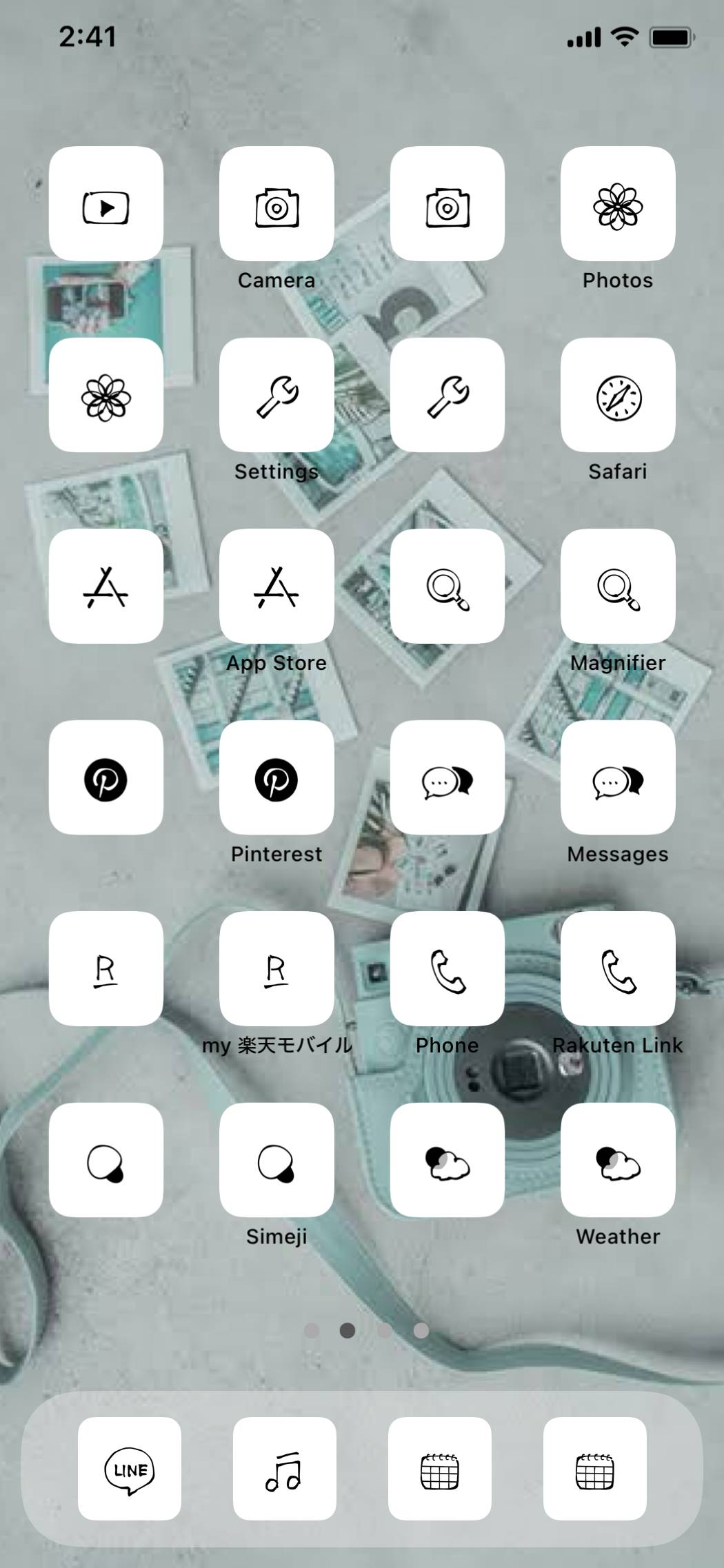Open the app labeled Photos

(x=617, y=204)
